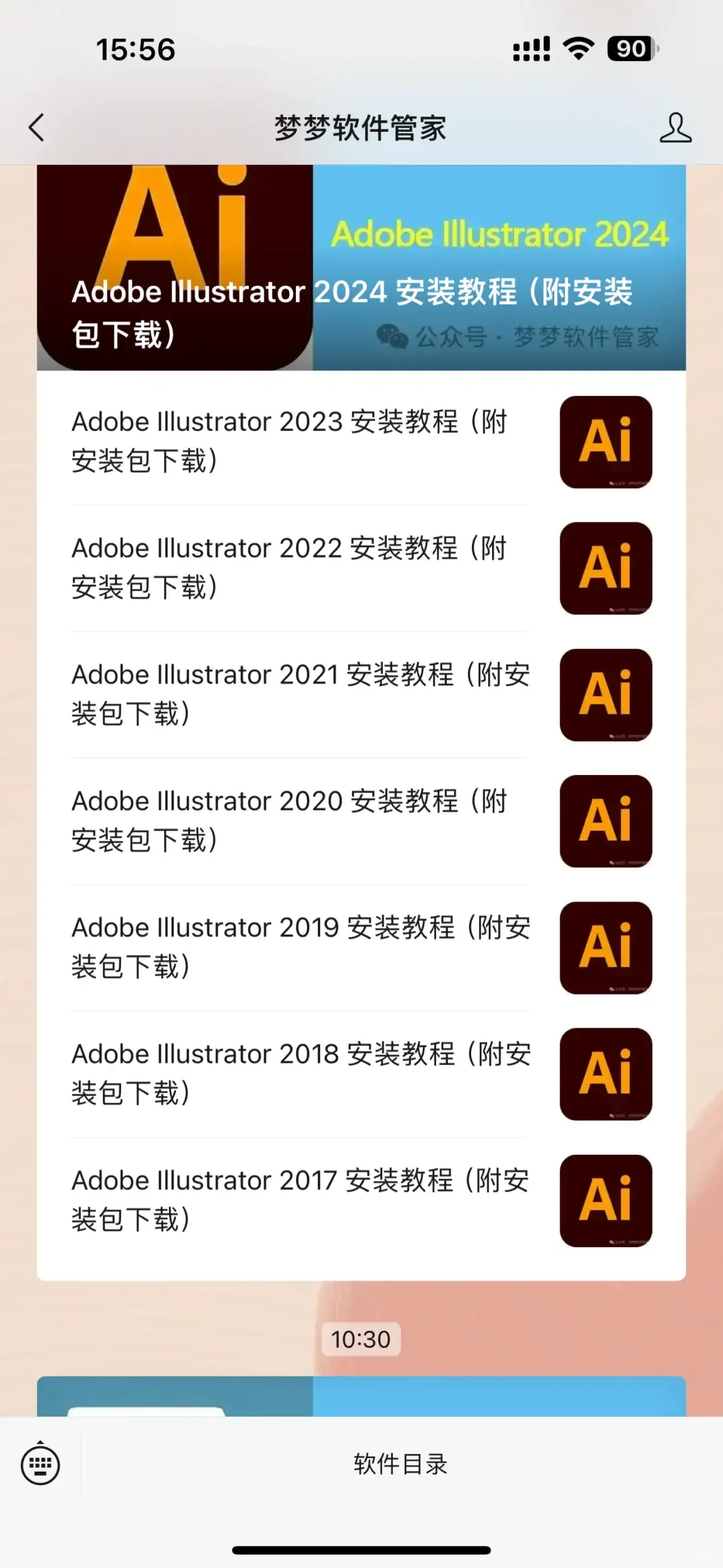Tap the Adobe Illustrator 2019 AI icon
This screenshot has width=723, height=1568.
point(606,948)
